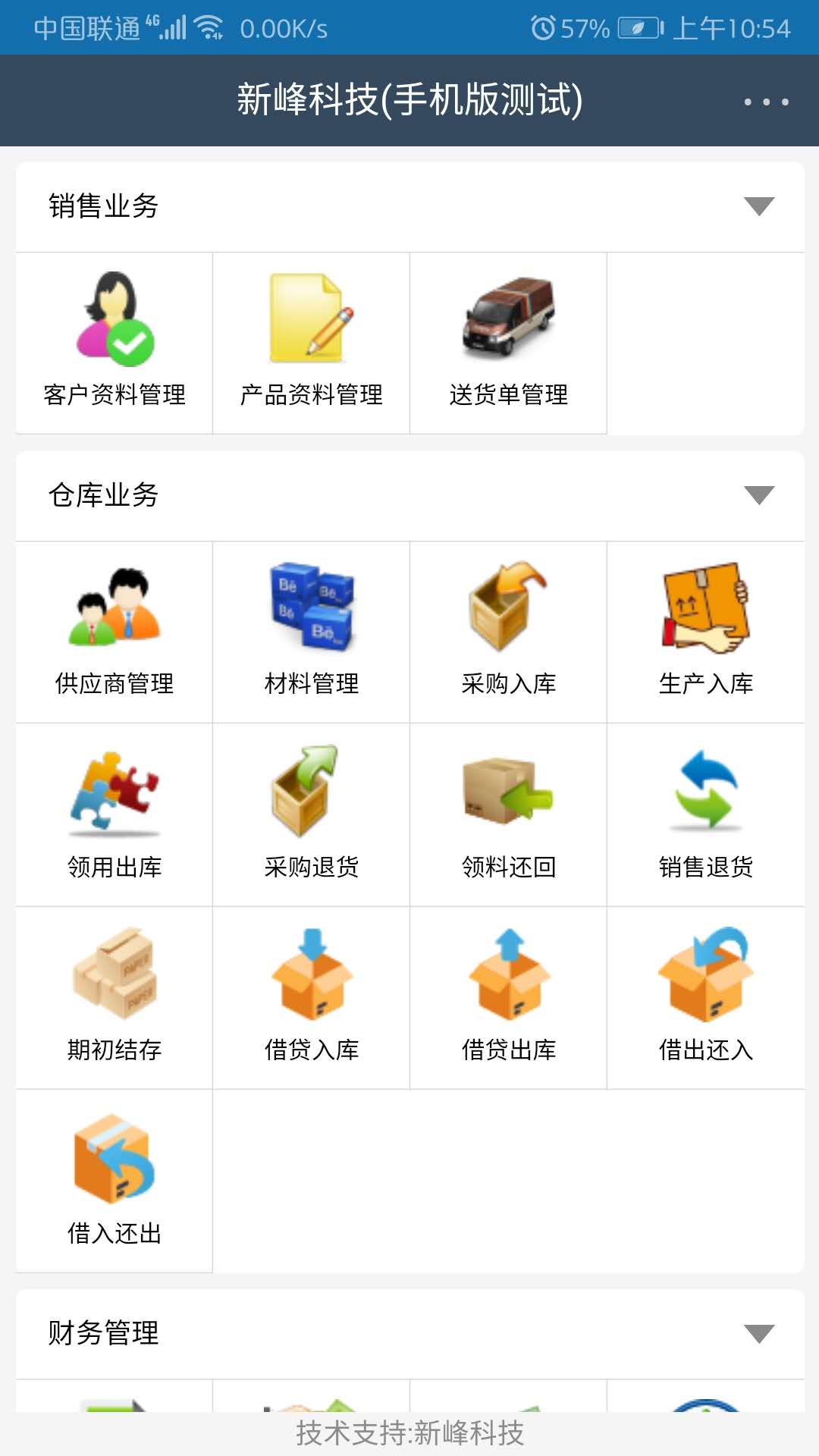The height and width of the screenshot is (1456, 819).
Task: Collapse the 销售业务 section
Action: coord(758,206)
